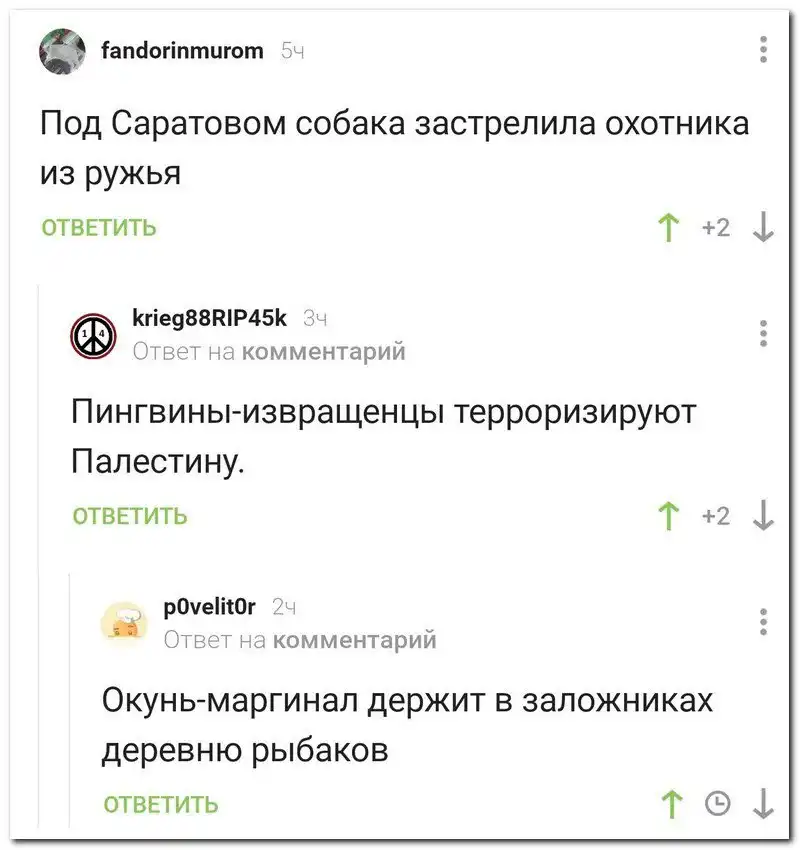
Task: Open fandorinmurom's profile
Action: [x=182, y=49]
